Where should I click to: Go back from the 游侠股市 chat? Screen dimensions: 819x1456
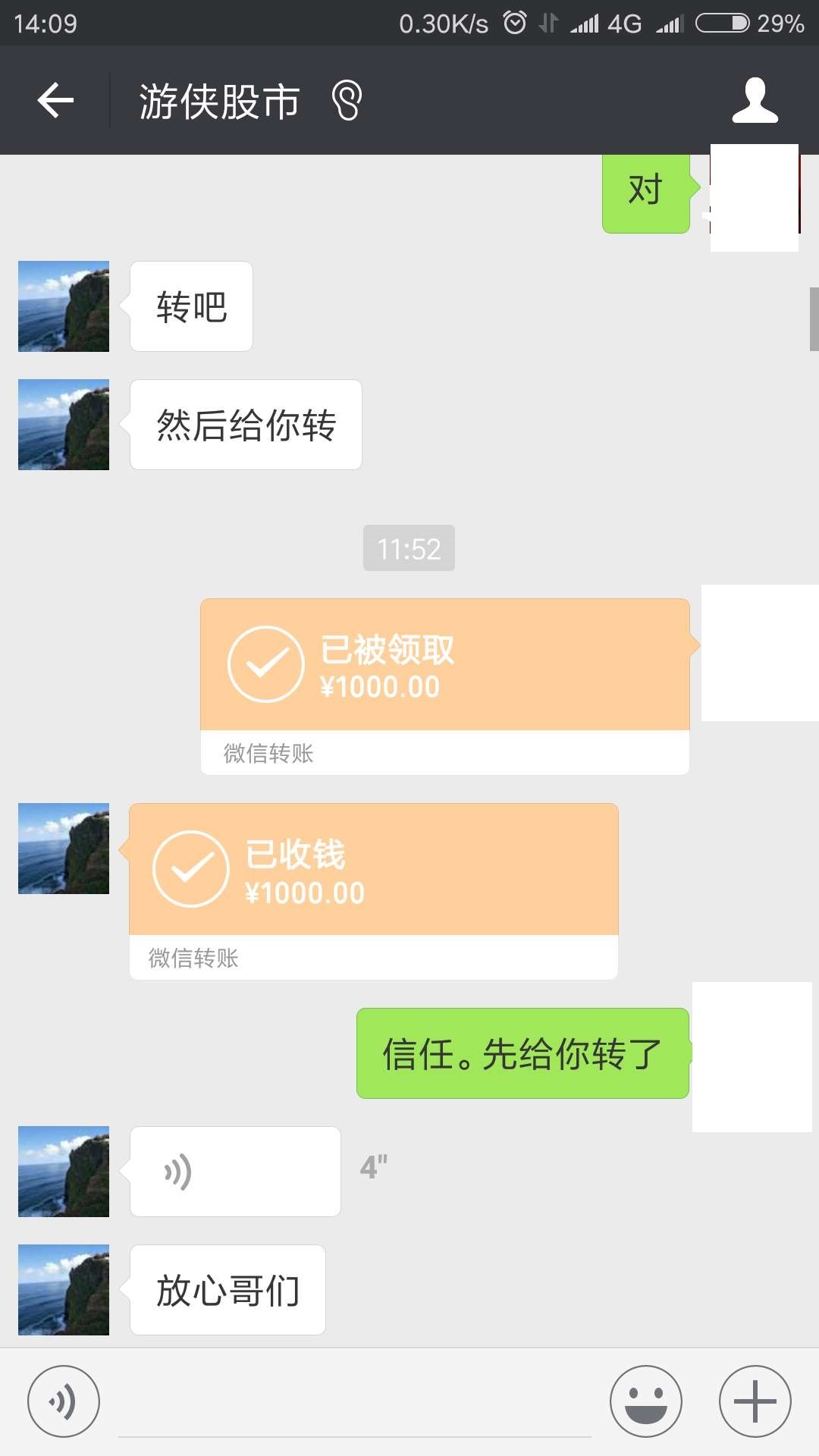[55, 100]
